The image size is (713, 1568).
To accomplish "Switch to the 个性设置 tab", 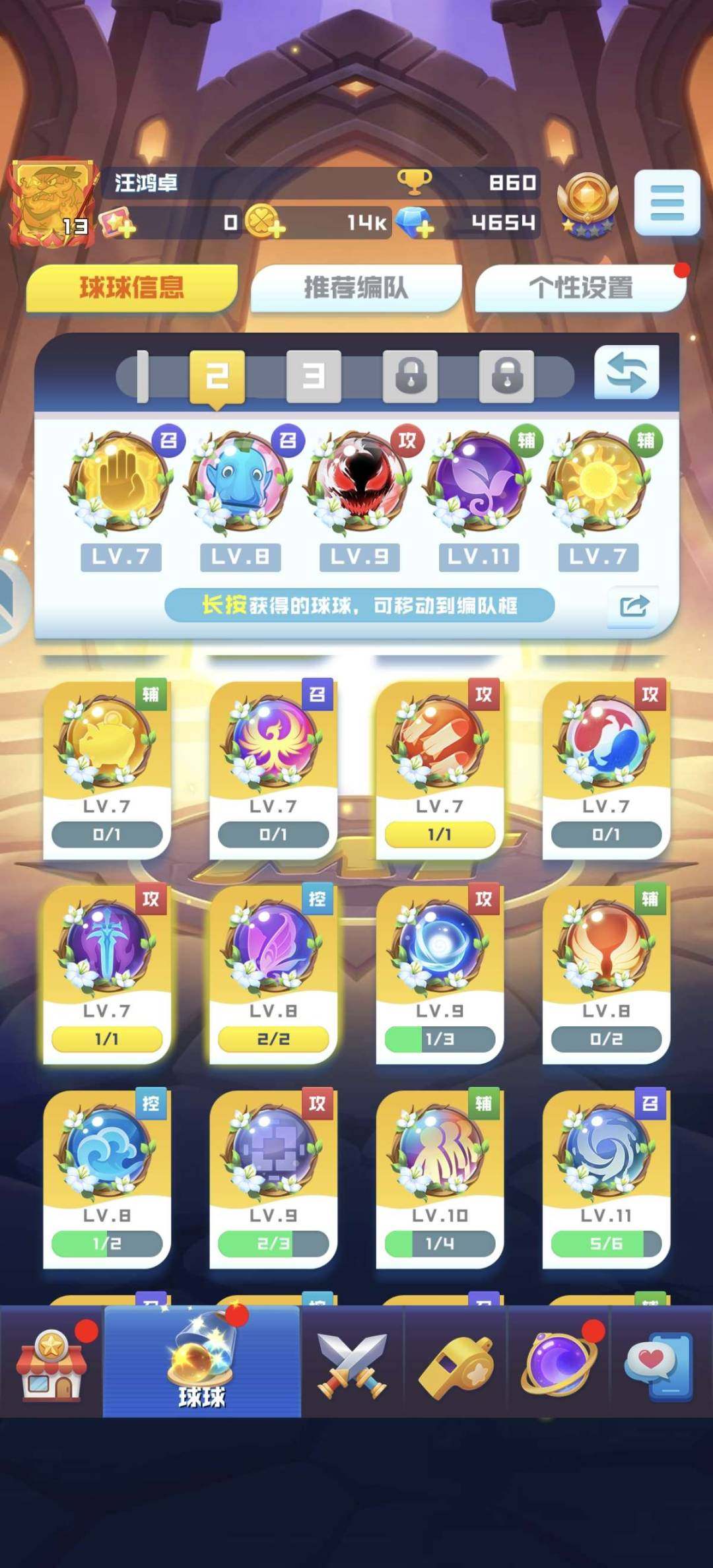I will [x=580, y=288].
